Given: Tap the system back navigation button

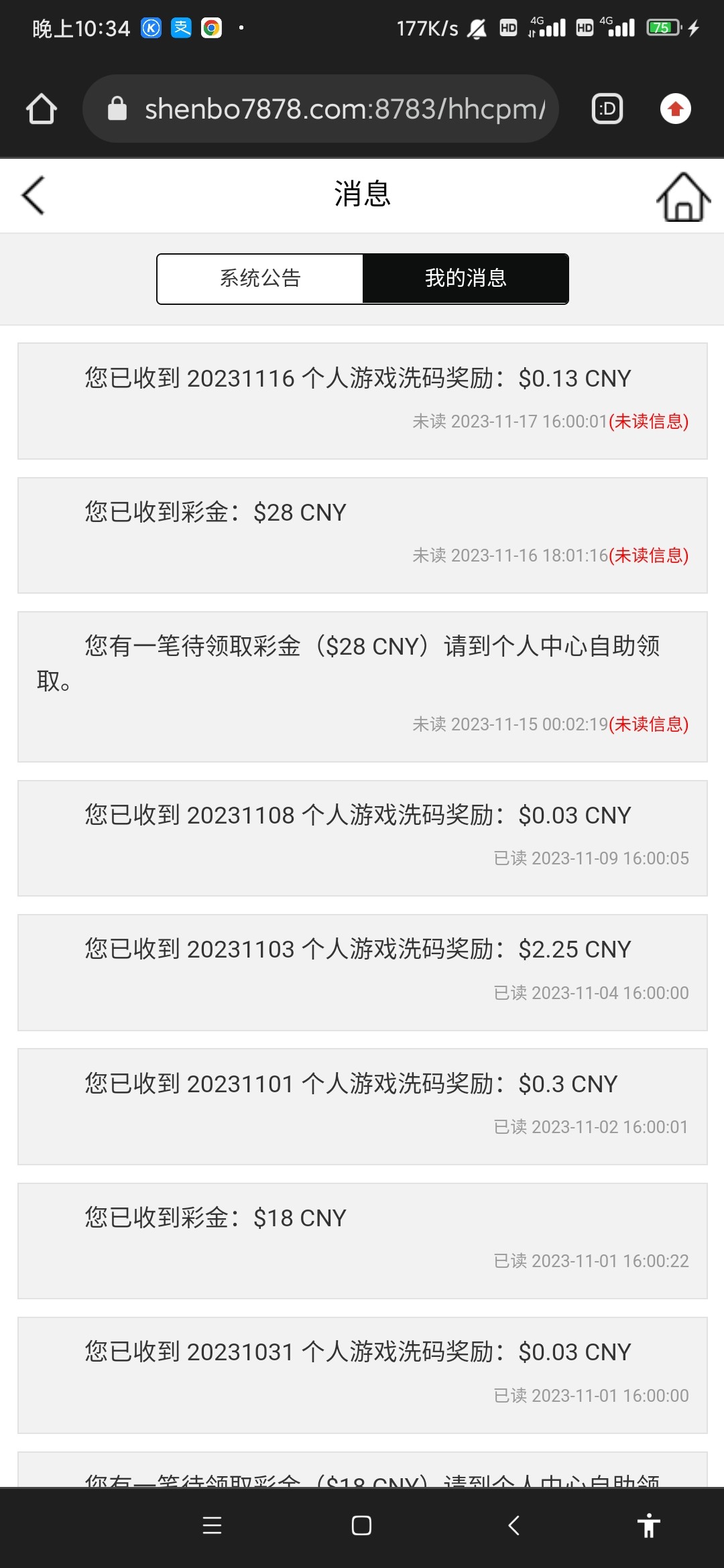Looking at the screenshot, I should click(x=514, y=1526).
